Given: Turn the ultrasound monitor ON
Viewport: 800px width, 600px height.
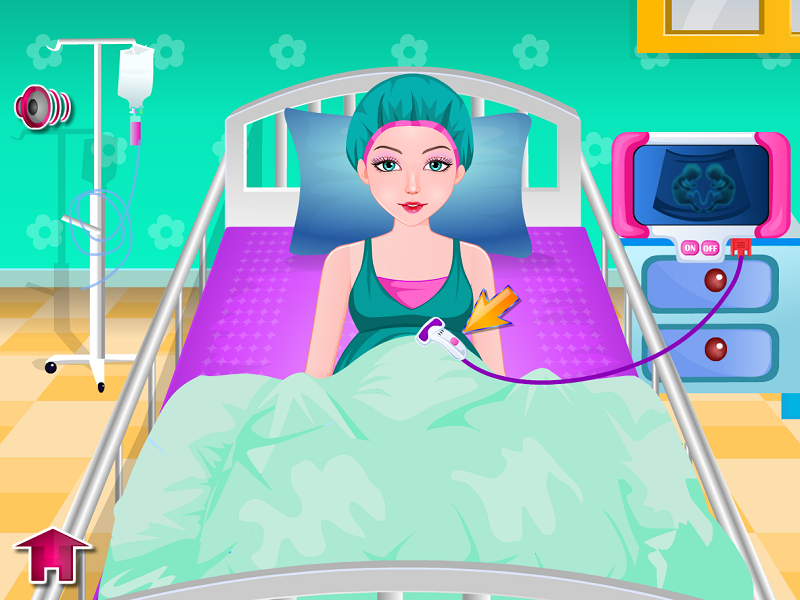Looking at the screenshot, I should point(690,246).
